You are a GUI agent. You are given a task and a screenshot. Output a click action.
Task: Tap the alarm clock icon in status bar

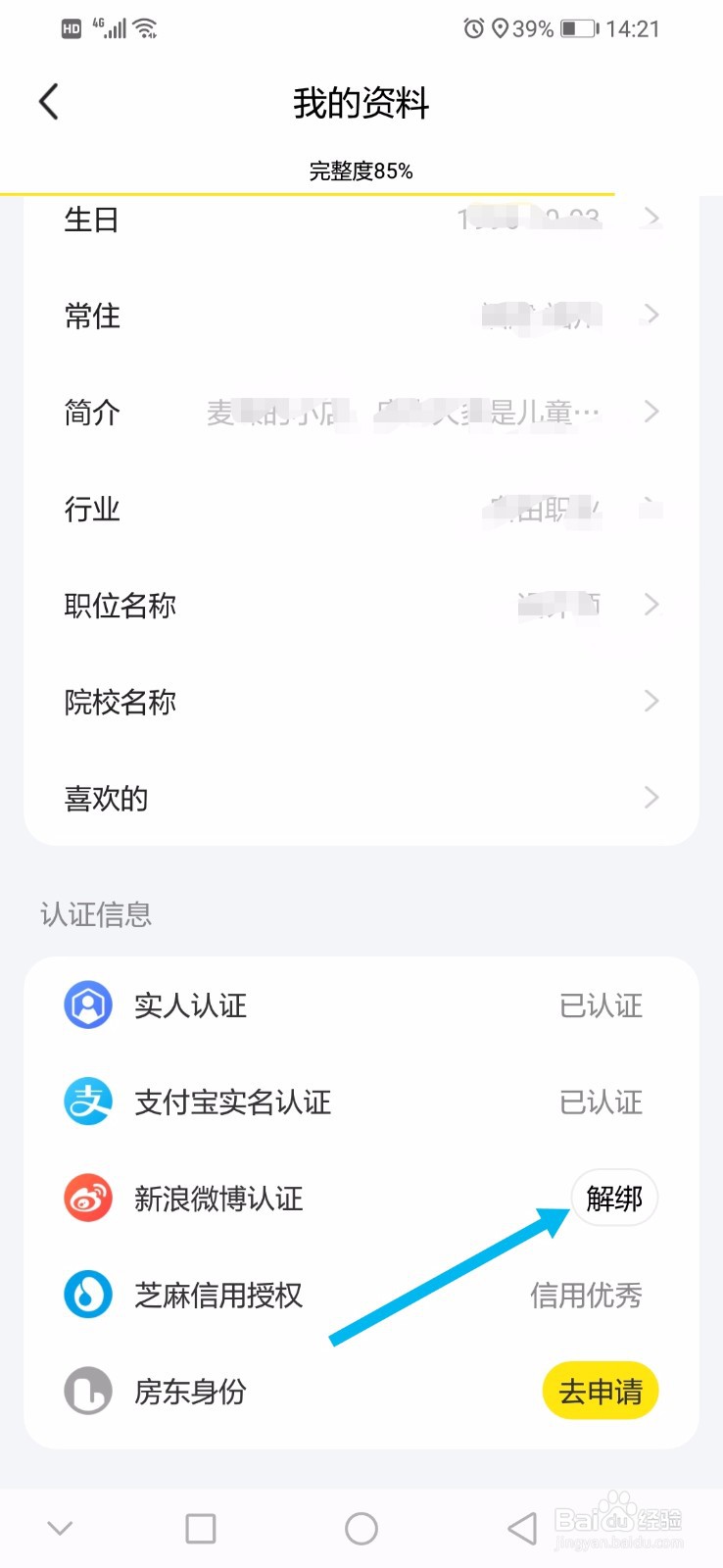coord(473,27)
